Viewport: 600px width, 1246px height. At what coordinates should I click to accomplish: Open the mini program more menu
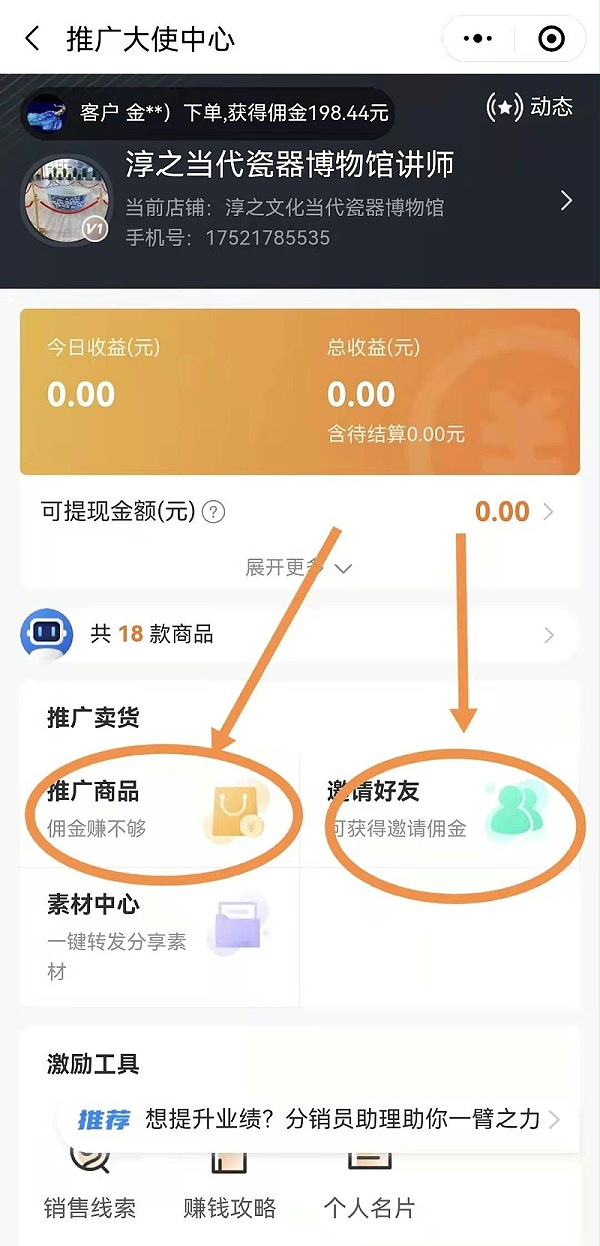point(479,39)
